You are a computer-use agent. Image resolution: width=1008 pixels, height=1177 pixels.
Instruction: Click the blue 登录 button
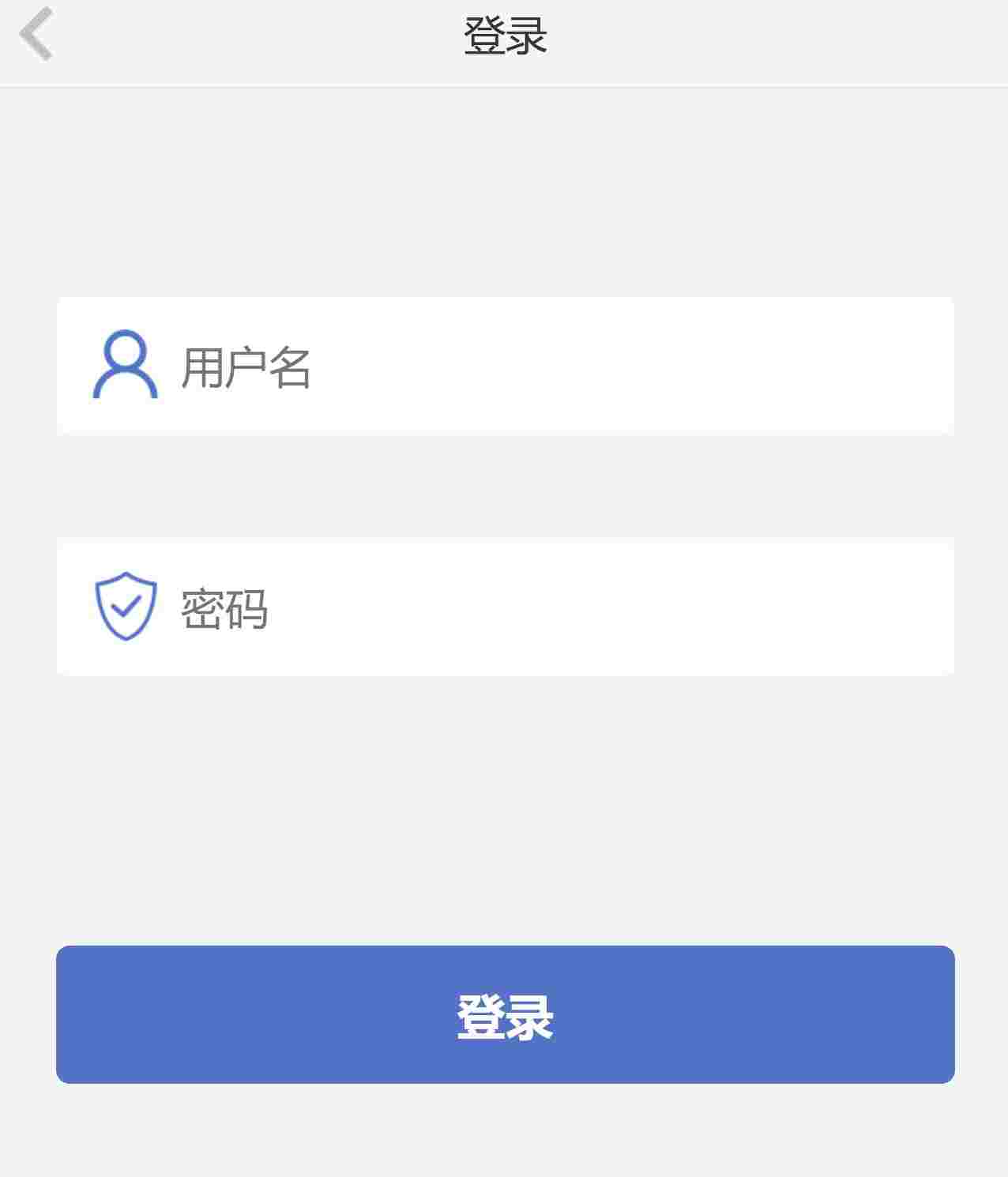click(504, 1019)
